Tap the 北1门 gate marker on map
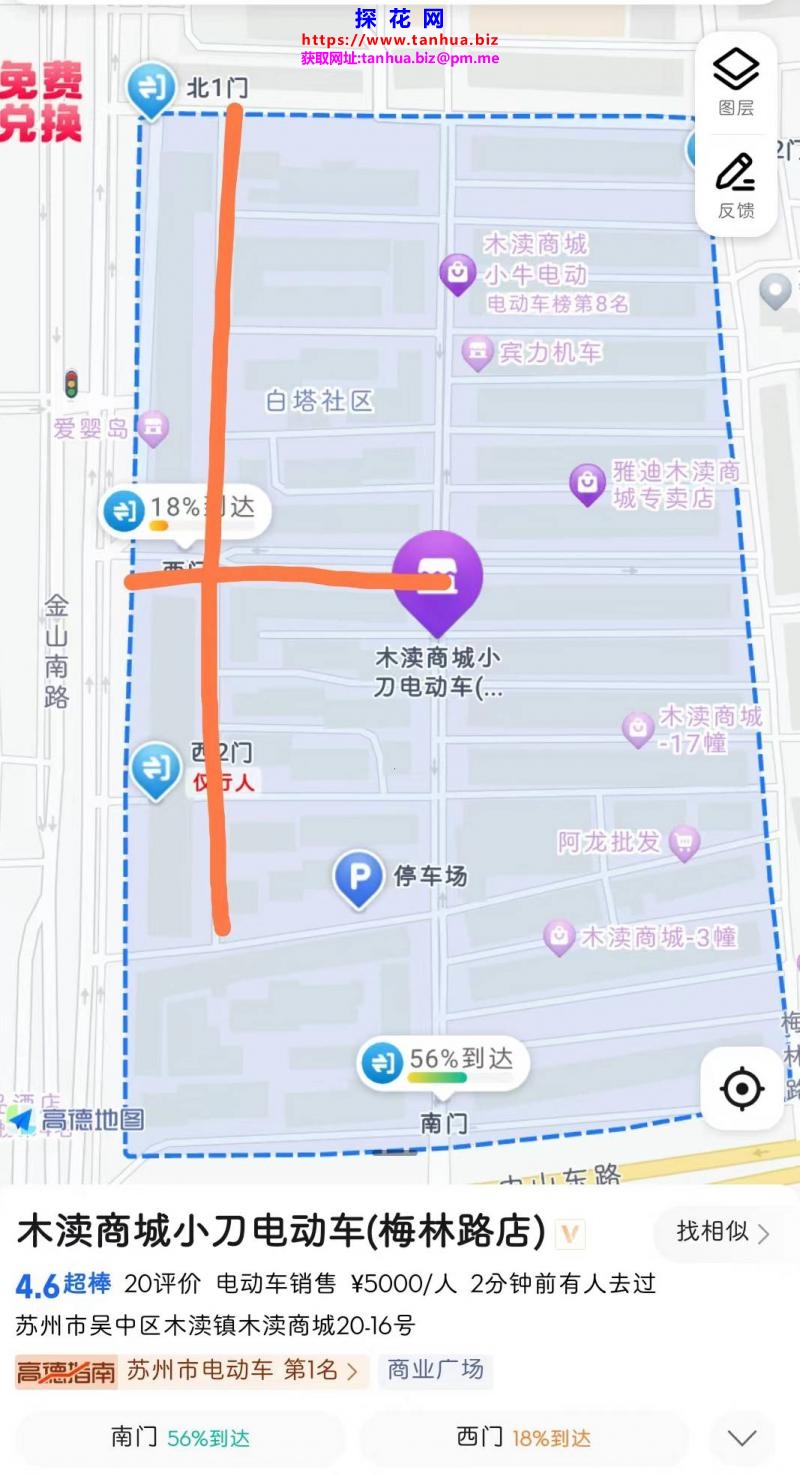Screen dimensions: 800x1476 tap(152, 88)
